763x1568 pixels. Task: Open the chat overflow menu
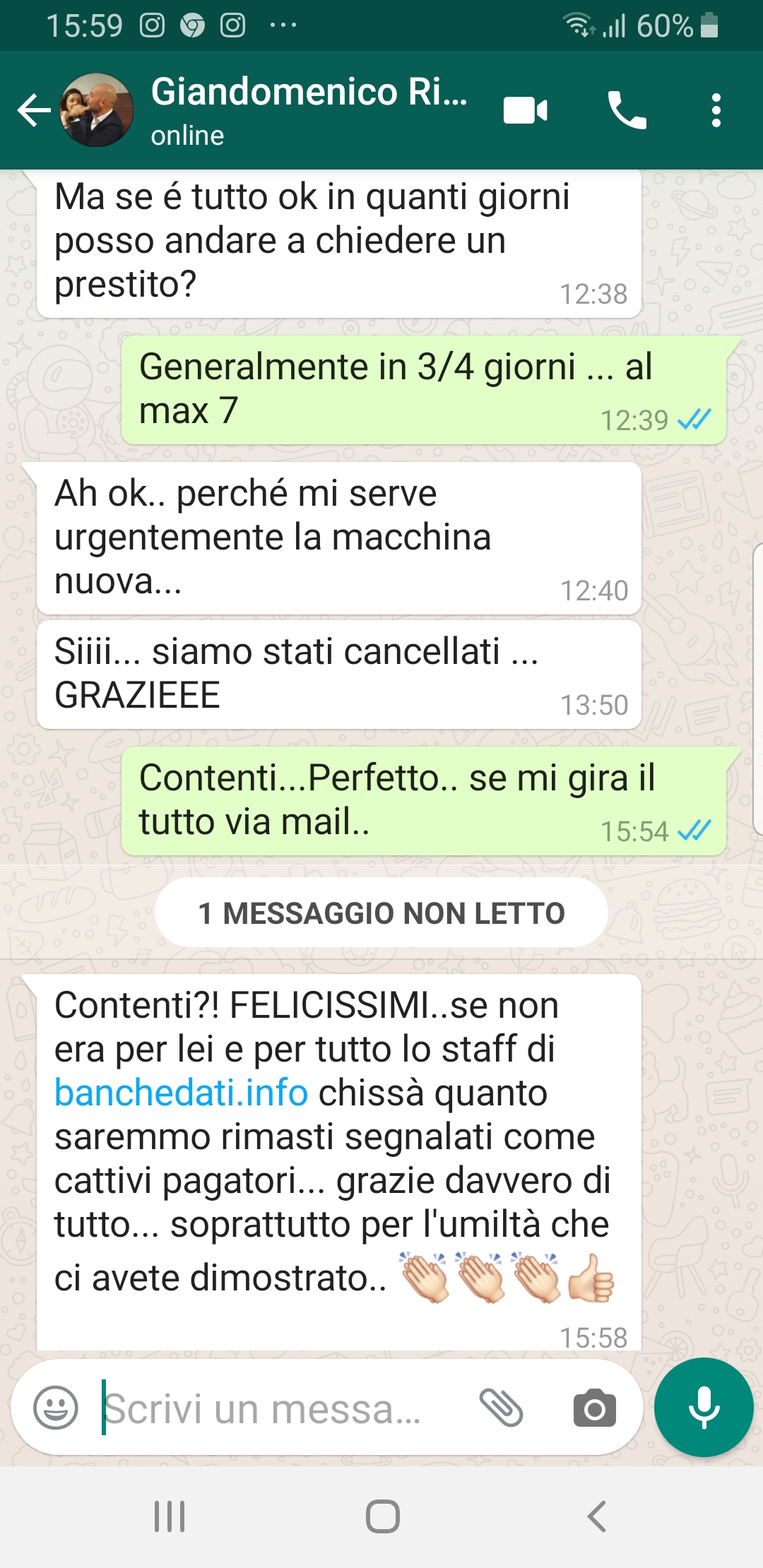coord(716,110)
